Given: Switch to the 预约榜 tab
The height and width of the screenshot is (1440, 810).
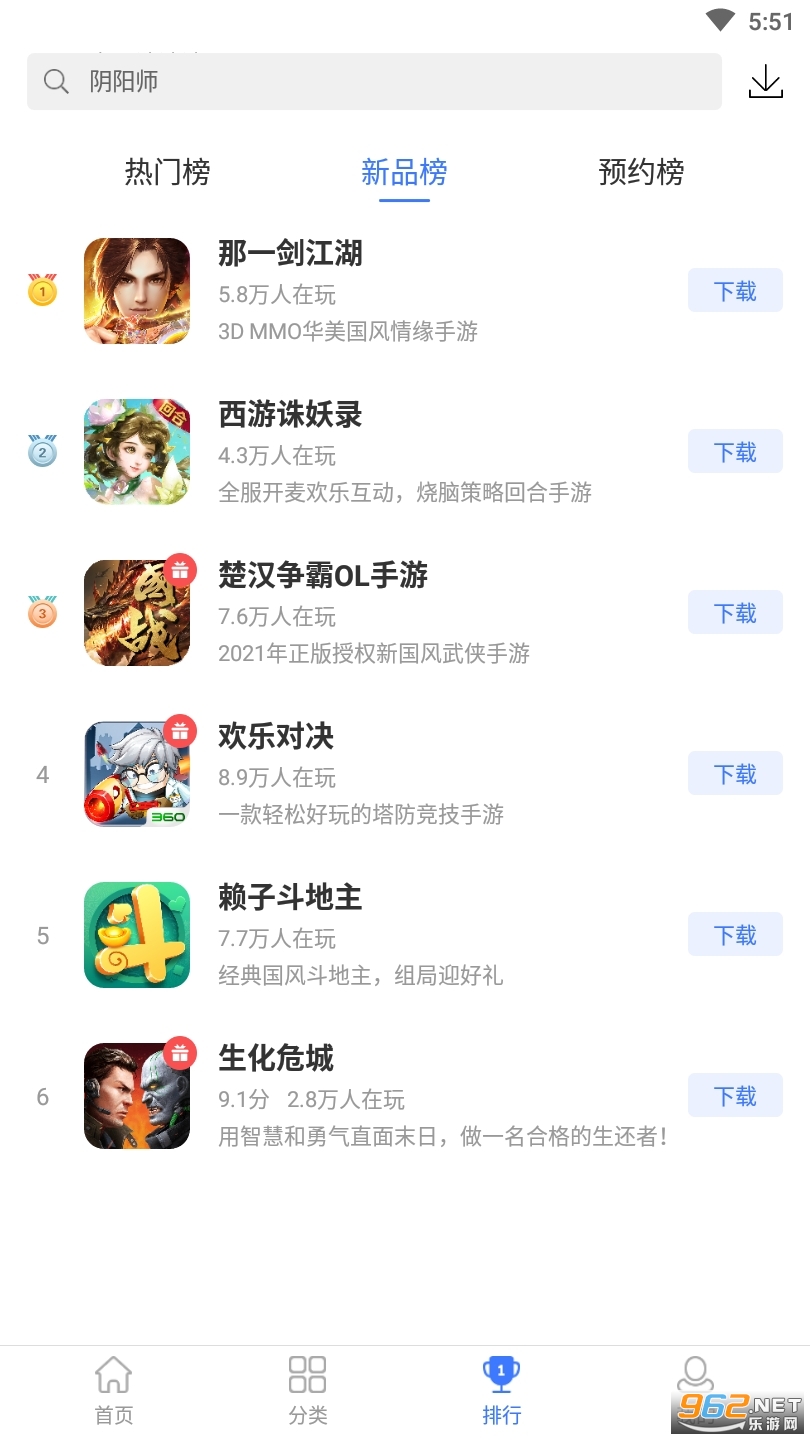Looking at the screenshot, I should [x=641, y=172].
